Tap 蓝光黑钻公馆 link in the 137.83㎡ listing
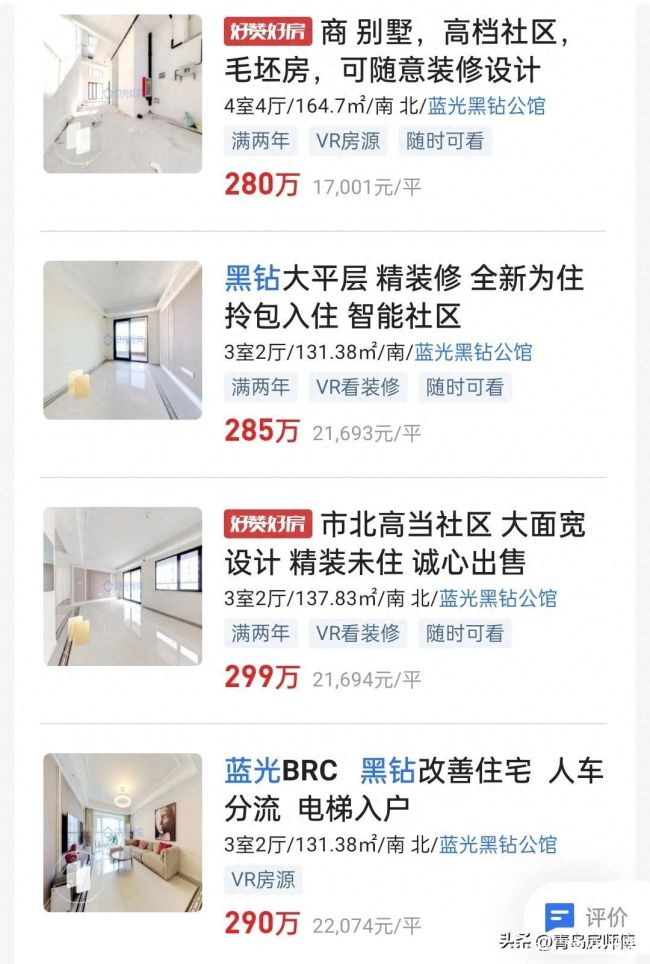 (498, 598)
